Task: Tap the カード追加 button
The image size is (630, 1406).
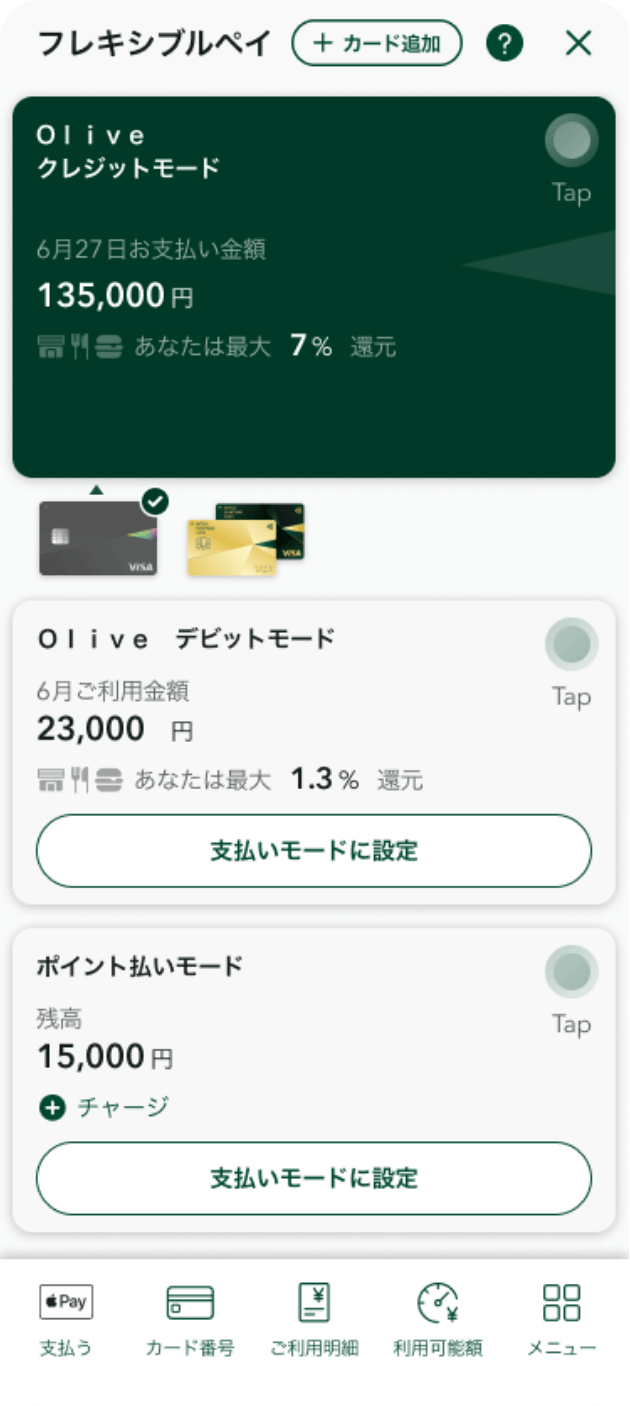Action: 377,43
